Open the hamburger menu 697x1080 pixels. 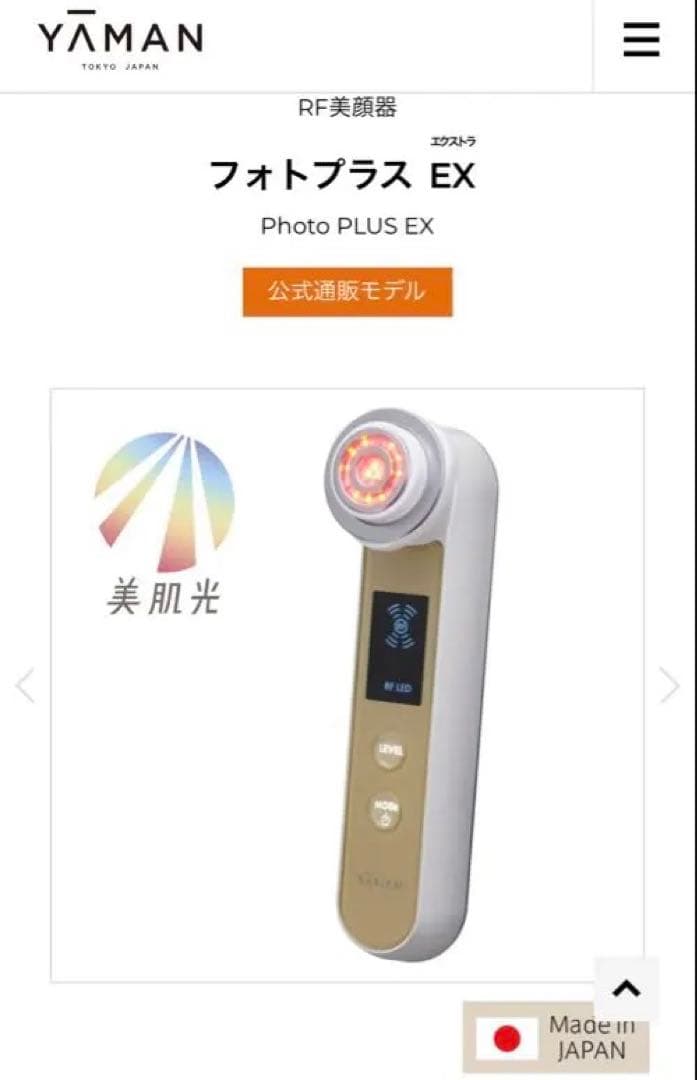point(641,41)
